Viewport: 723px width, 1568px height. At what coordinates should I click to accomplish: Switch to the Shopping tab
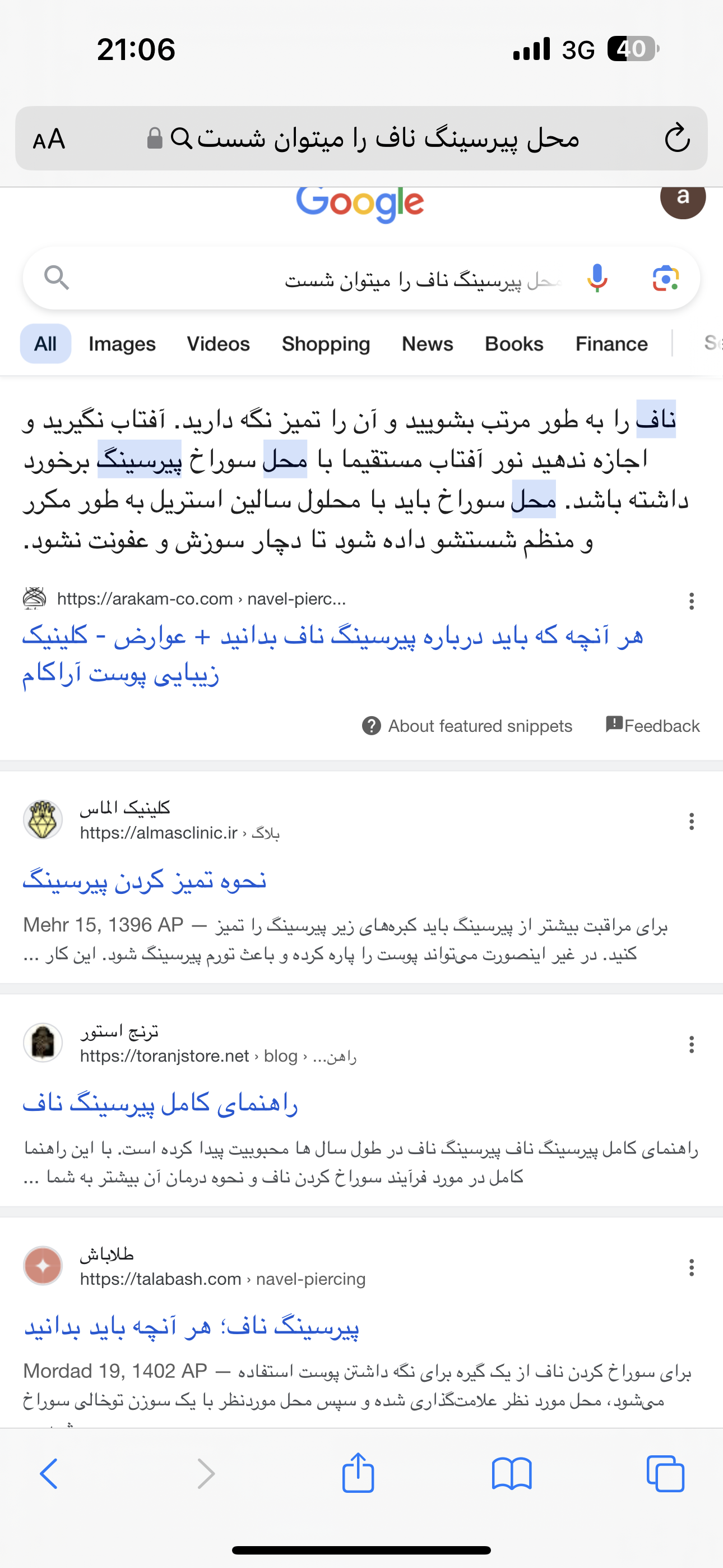(326, 344)
